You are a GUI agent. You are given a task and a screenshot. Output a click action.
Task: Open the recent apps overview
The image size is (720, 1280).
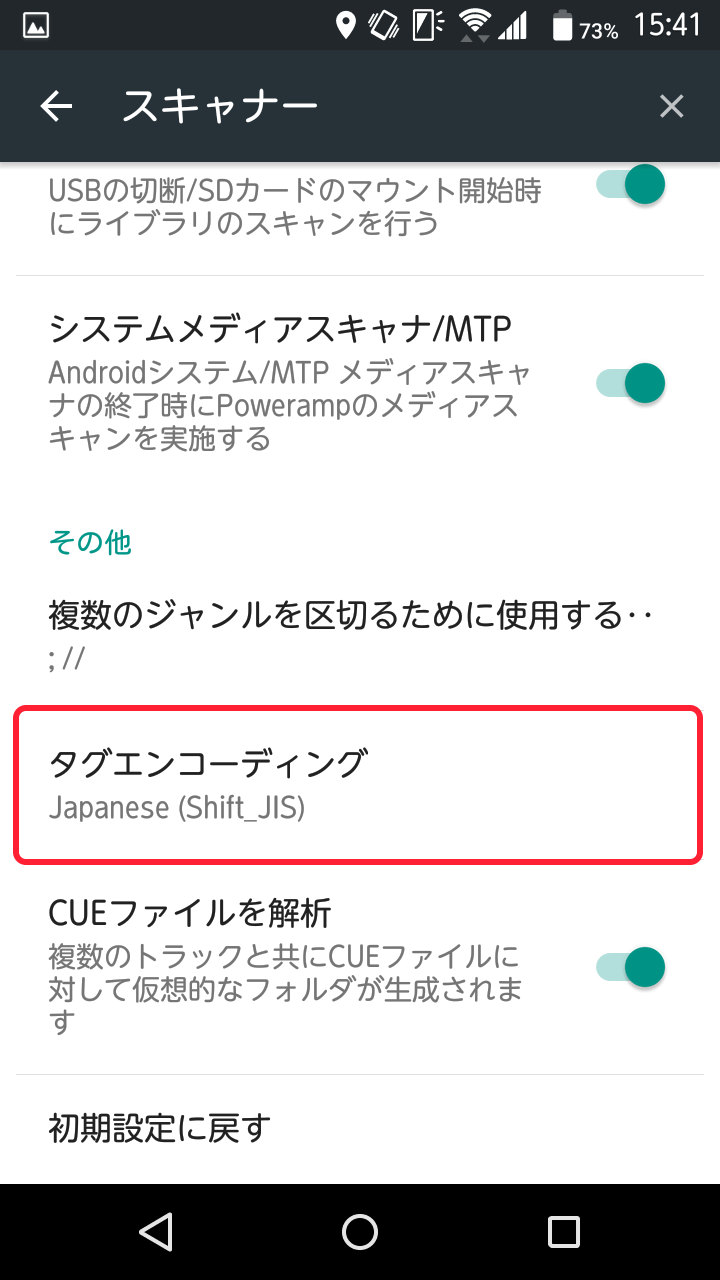coord(564,1232)
